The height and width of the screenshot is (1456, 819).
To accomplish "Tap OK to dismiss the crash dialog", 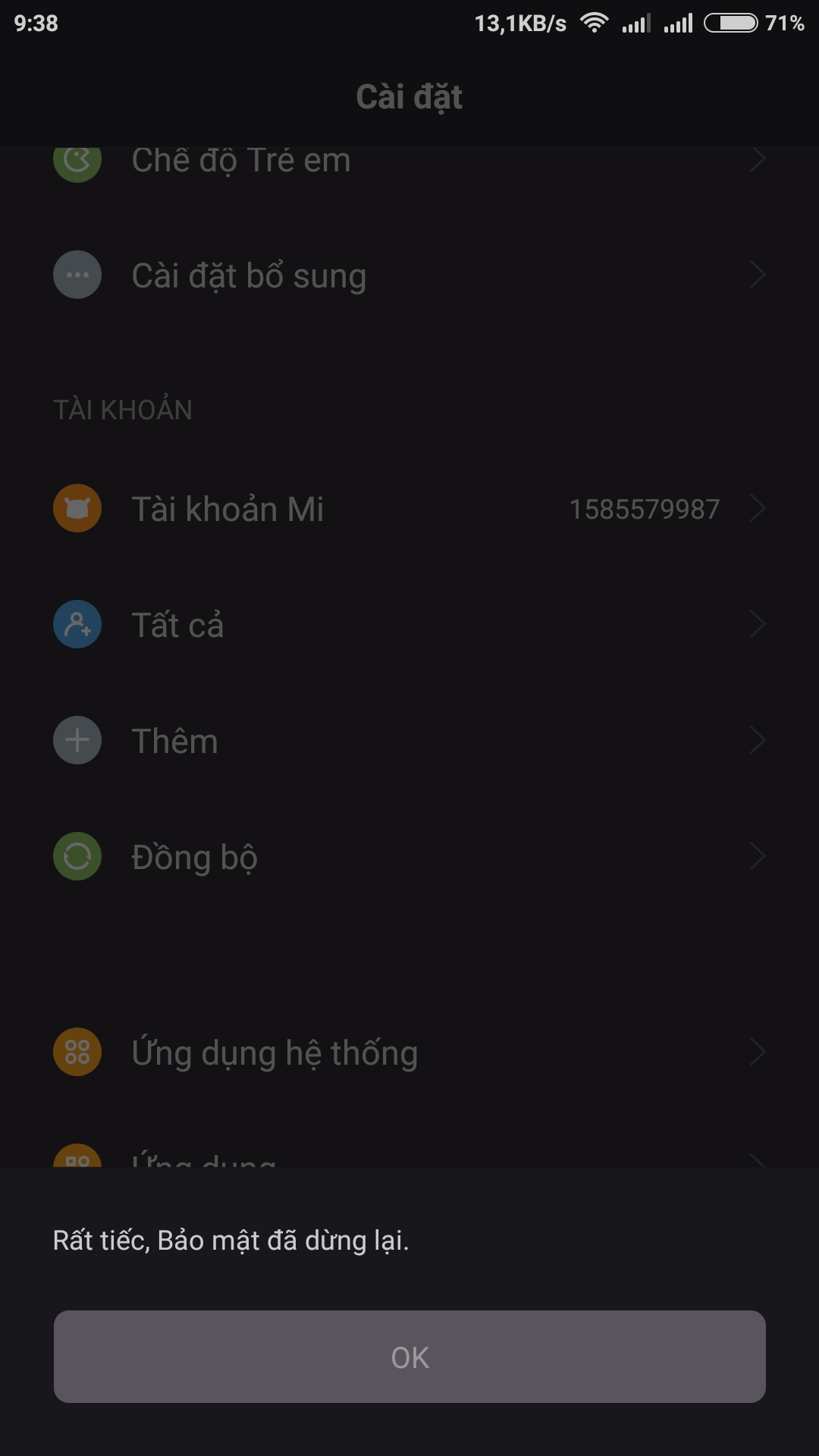I will click(409, 1357).
